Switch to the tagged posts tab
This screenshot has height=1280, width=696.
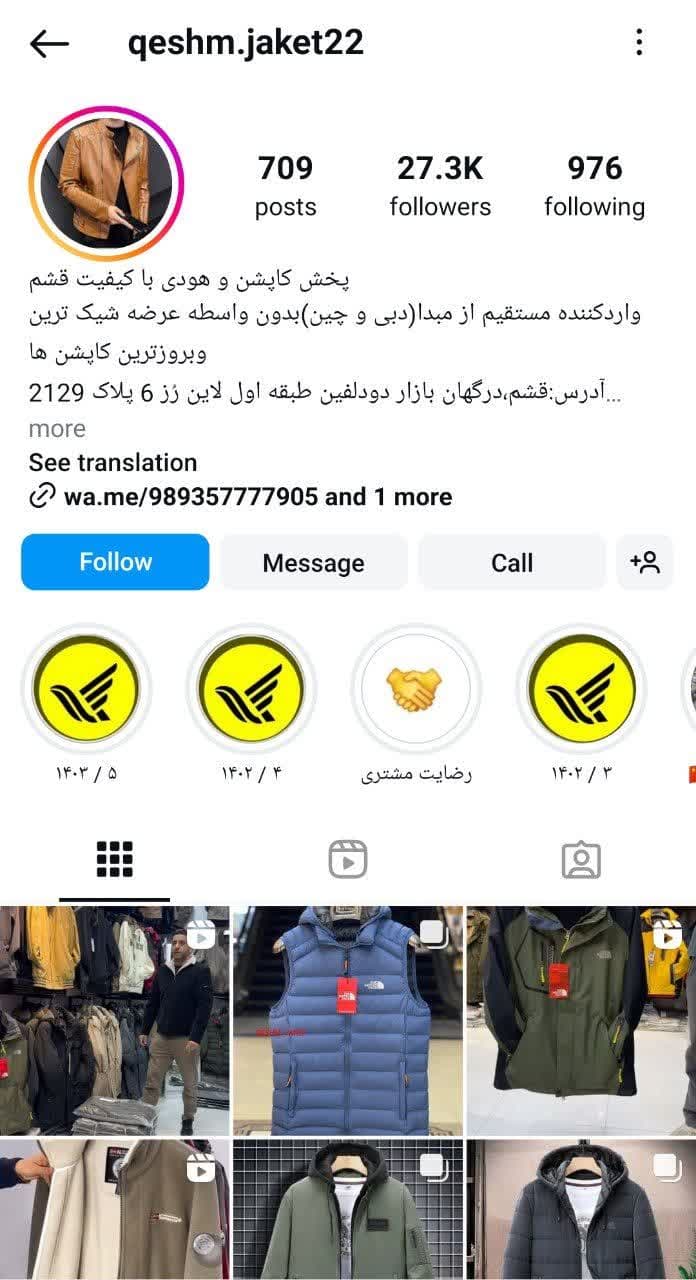click(581, 859)
